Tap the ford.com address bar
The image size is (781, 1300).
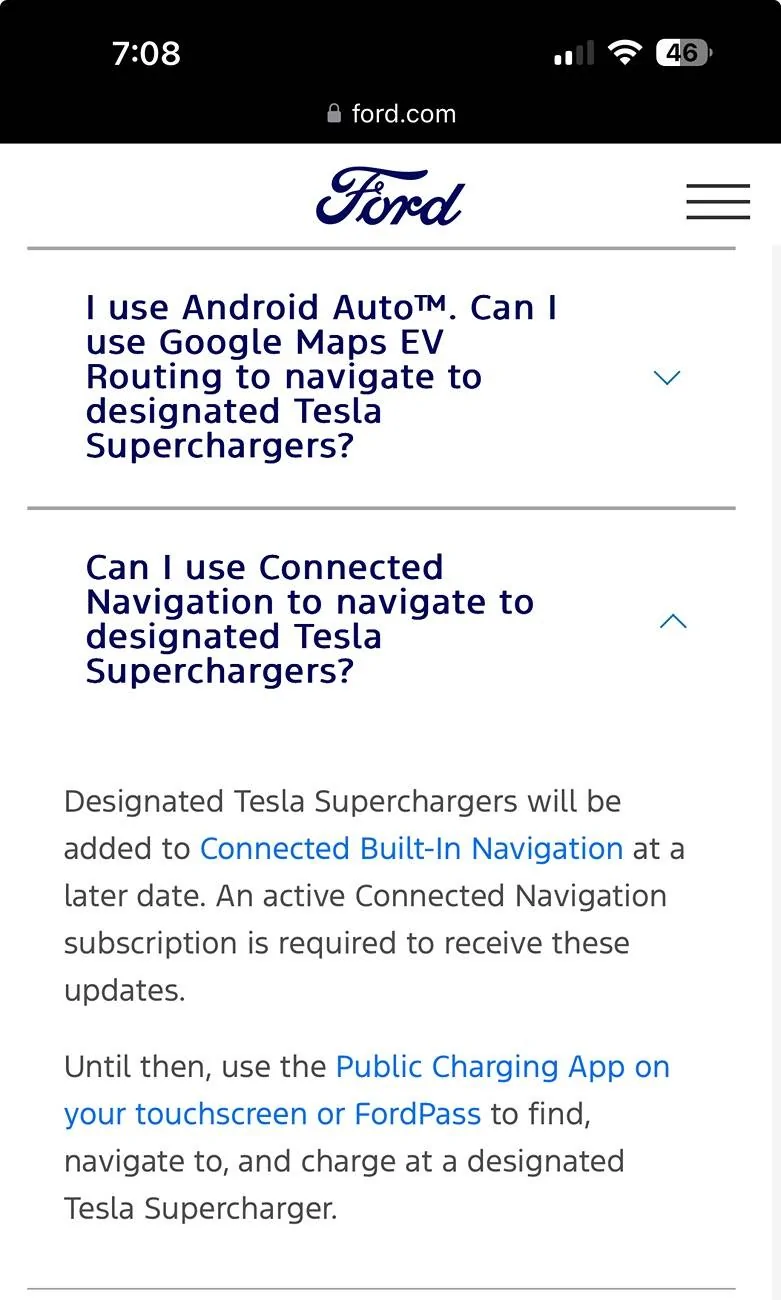click(x=392, y=114)
